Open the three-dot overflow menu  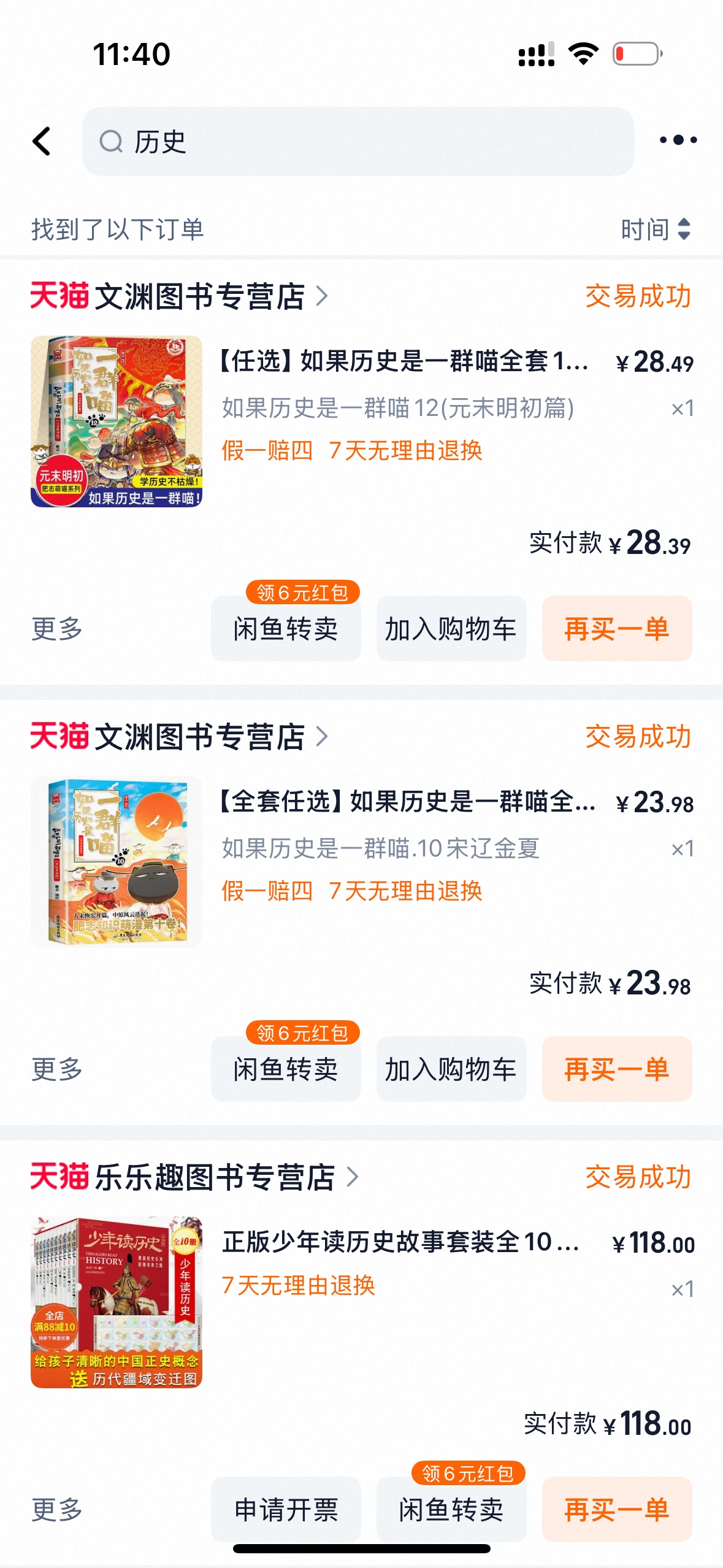678,140
